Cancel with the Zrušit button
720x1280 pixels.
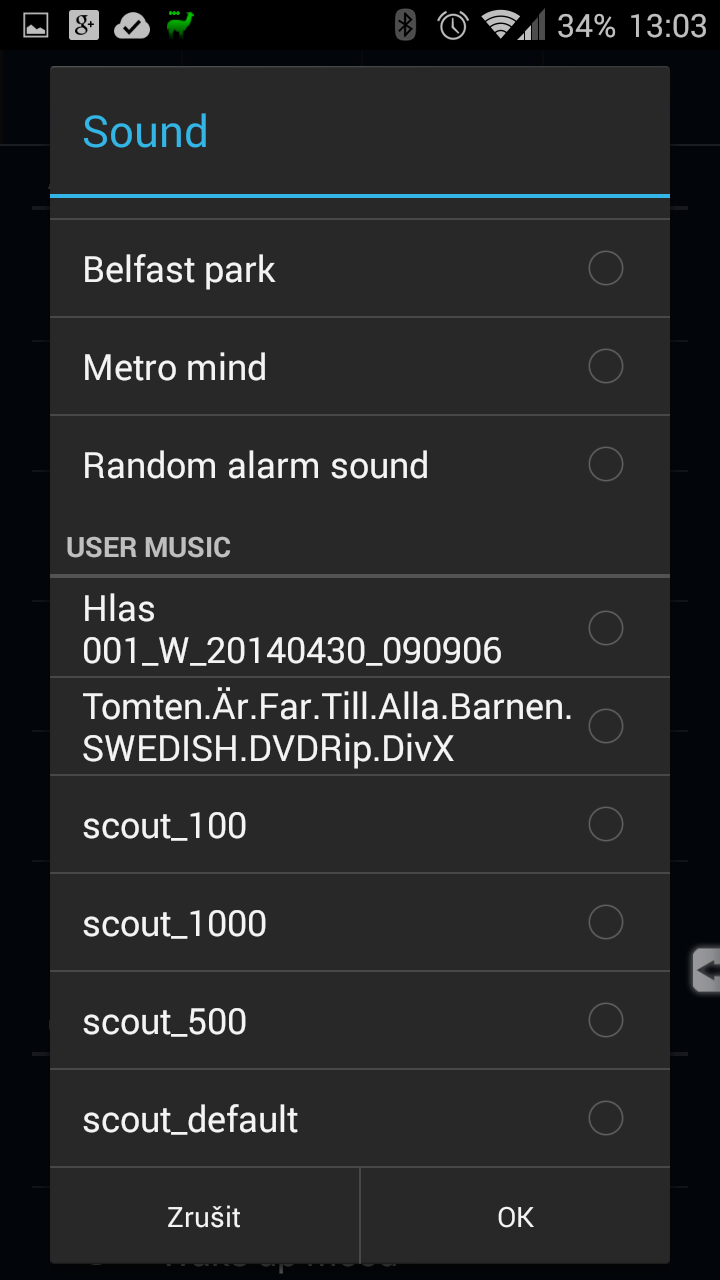(204, 1217)
